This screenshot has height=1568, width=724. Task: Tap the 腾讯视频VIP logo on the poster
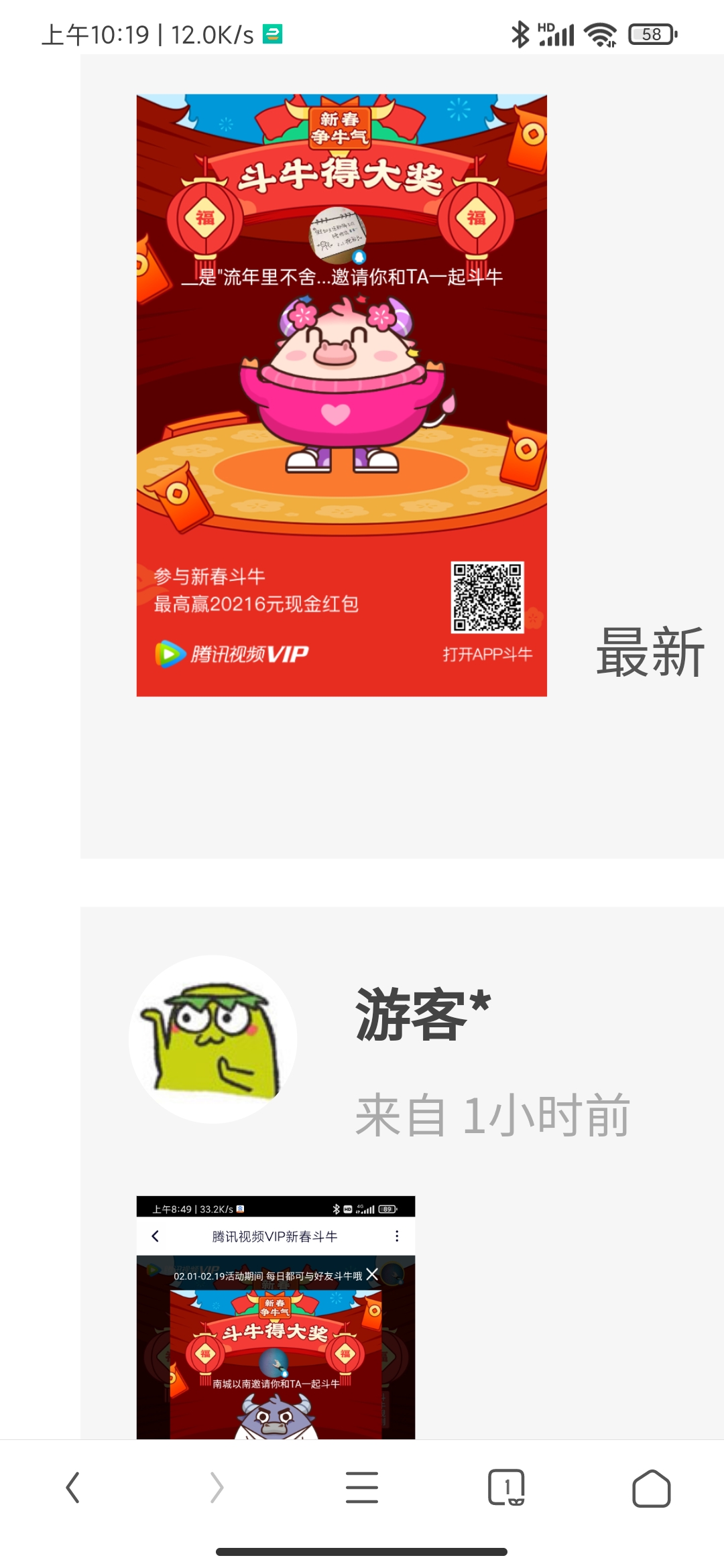click(231, 652)
